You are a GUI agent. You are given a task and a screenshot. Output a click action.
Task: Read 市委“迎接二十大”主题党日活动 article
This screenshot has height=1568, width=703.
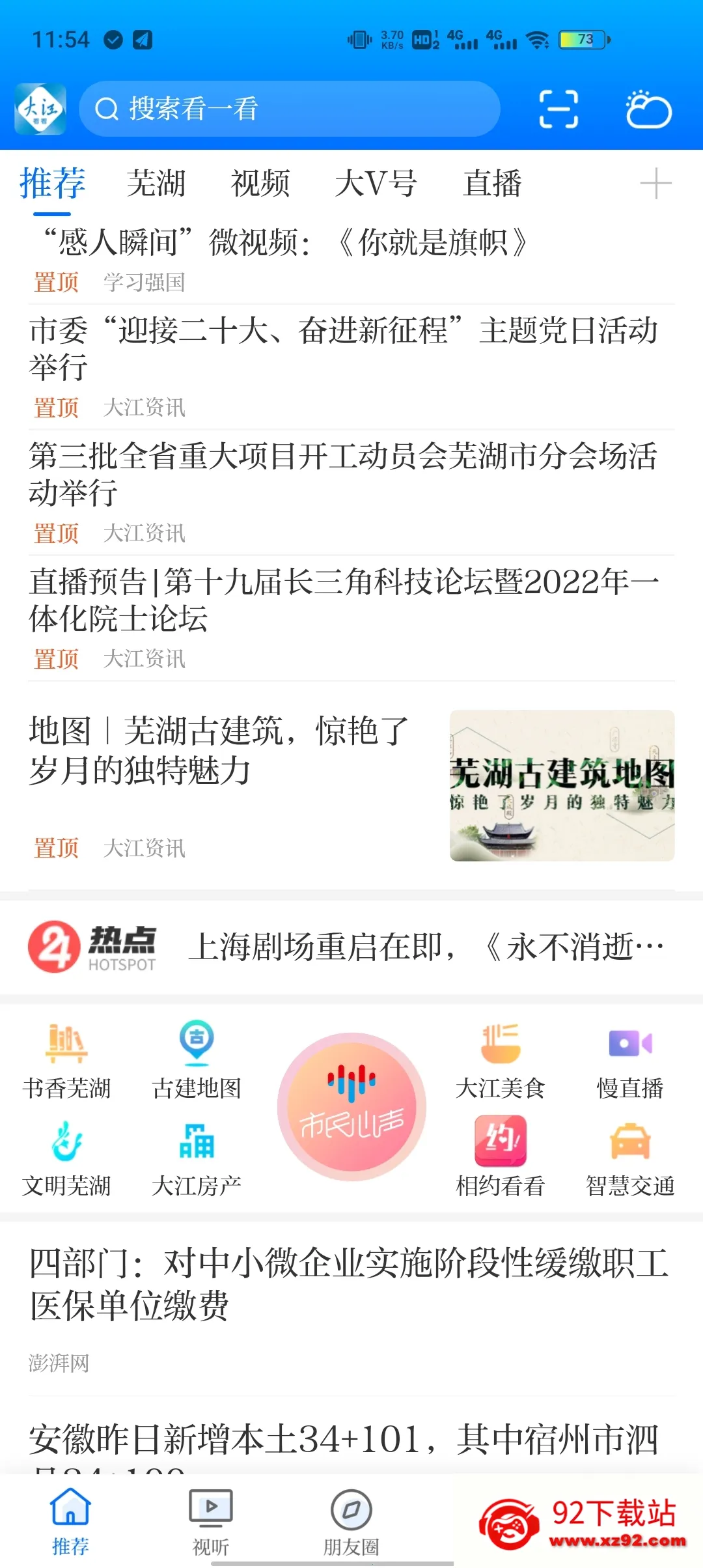[344, 348]
